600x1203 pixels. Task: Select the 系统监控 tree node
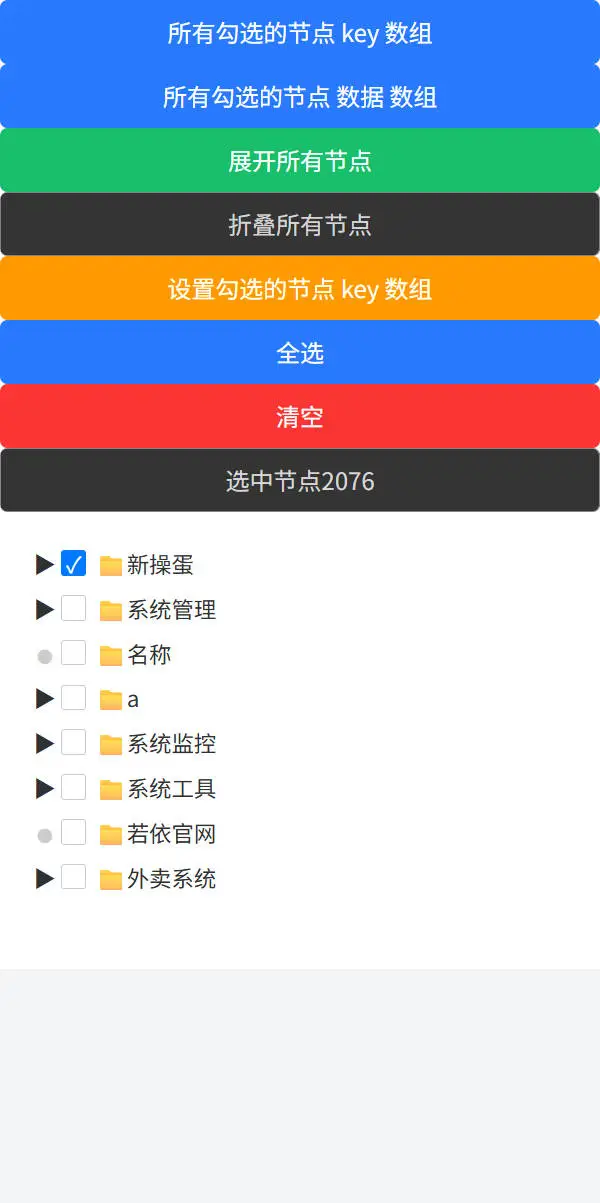point(171,744)
